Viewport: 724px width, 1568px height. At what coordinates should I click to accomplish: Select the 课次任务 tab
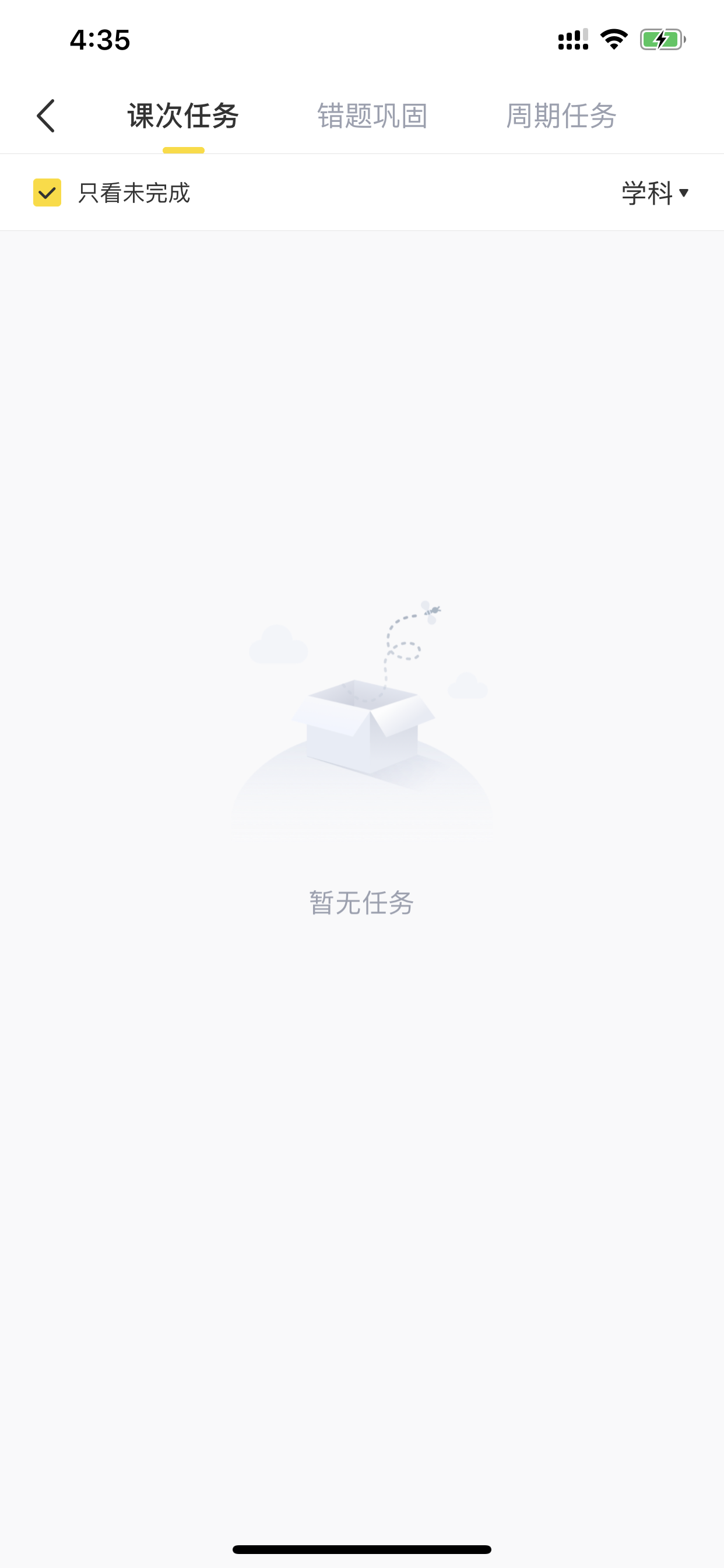point(183,116)
